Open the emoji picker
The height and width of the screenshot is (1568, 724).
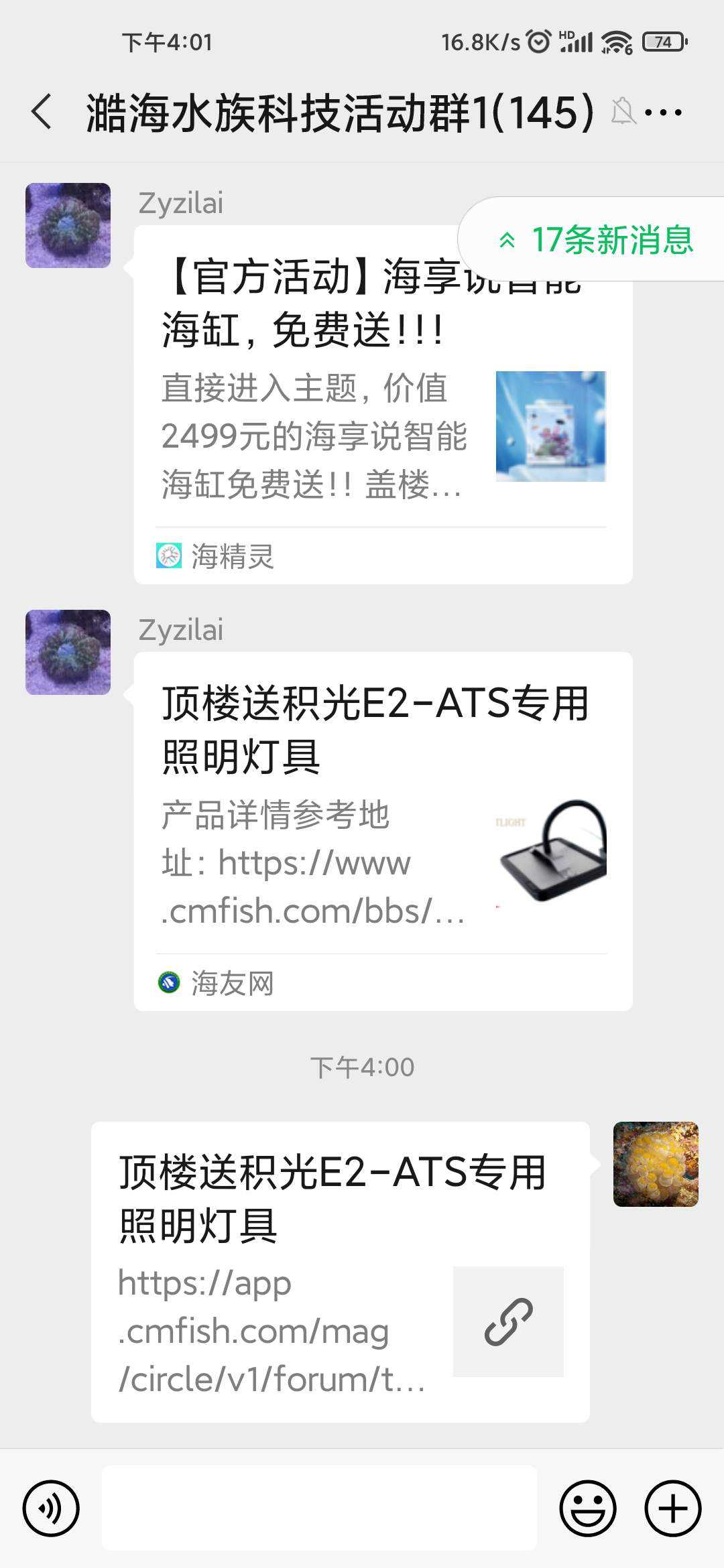pos(587,1508)
